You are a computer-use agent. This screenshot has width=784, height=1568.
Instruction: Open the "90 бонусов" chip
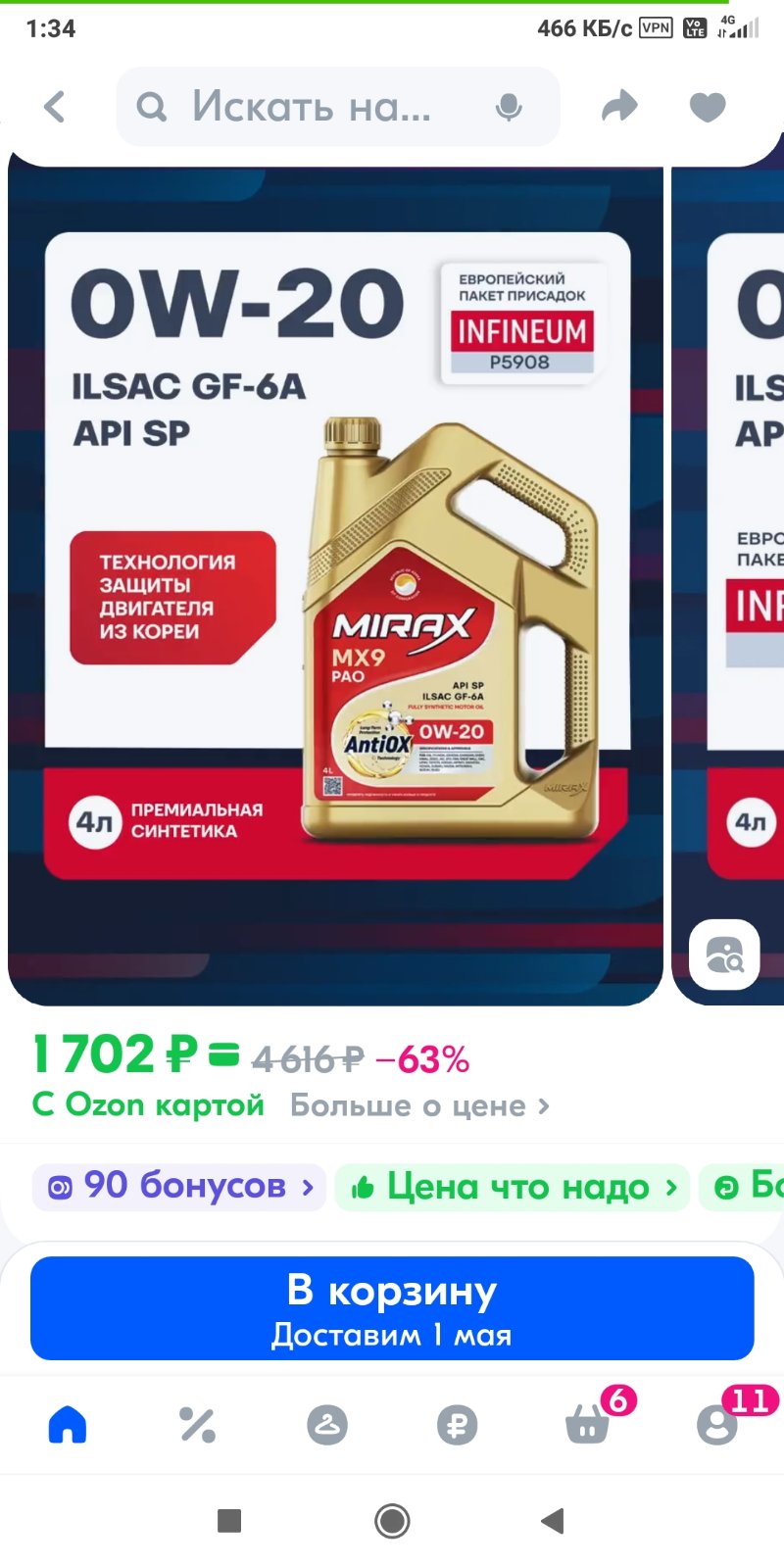pos(179,1187)
